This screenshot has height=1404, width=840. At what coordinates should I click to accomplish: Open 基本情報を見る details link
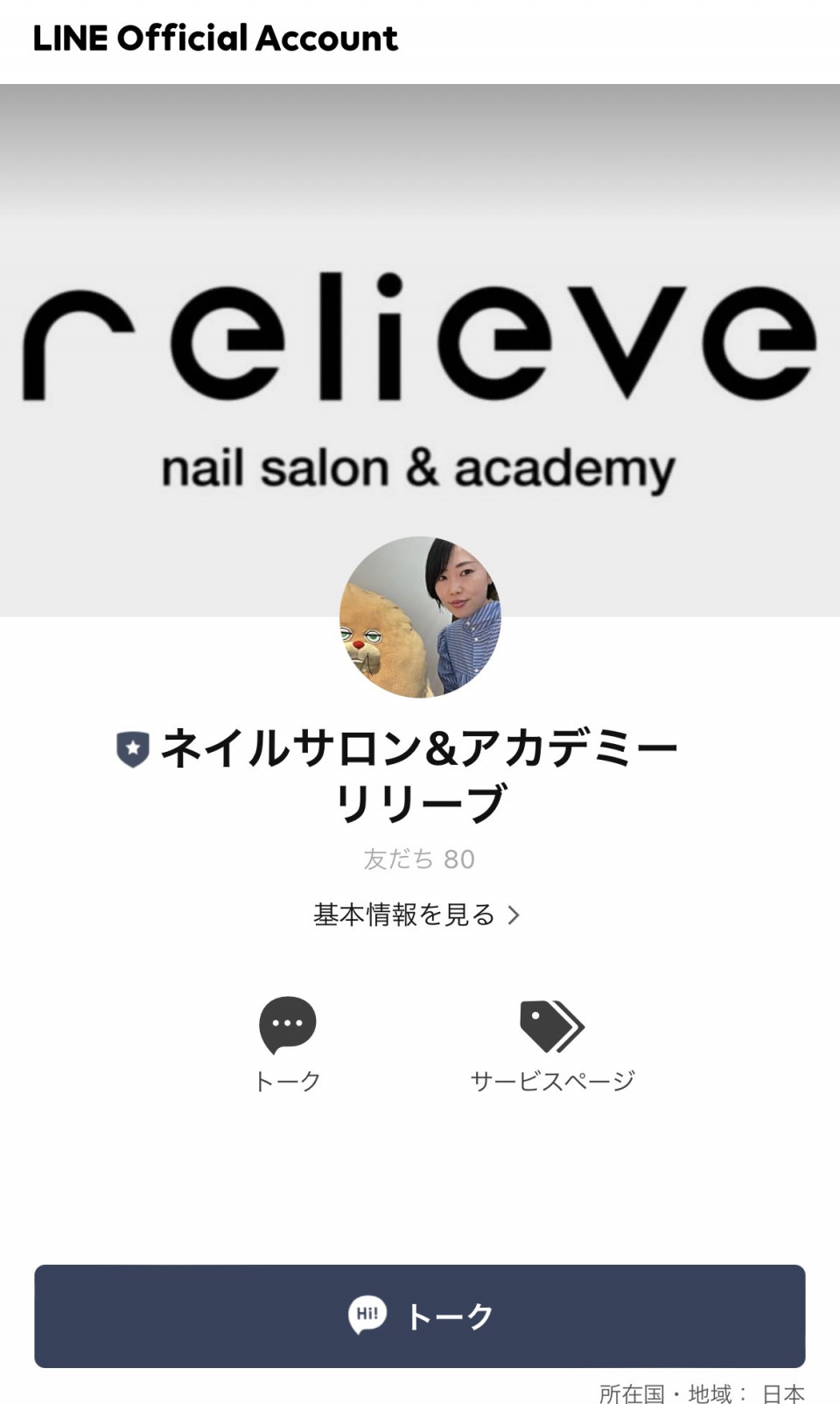click(416, 915)
